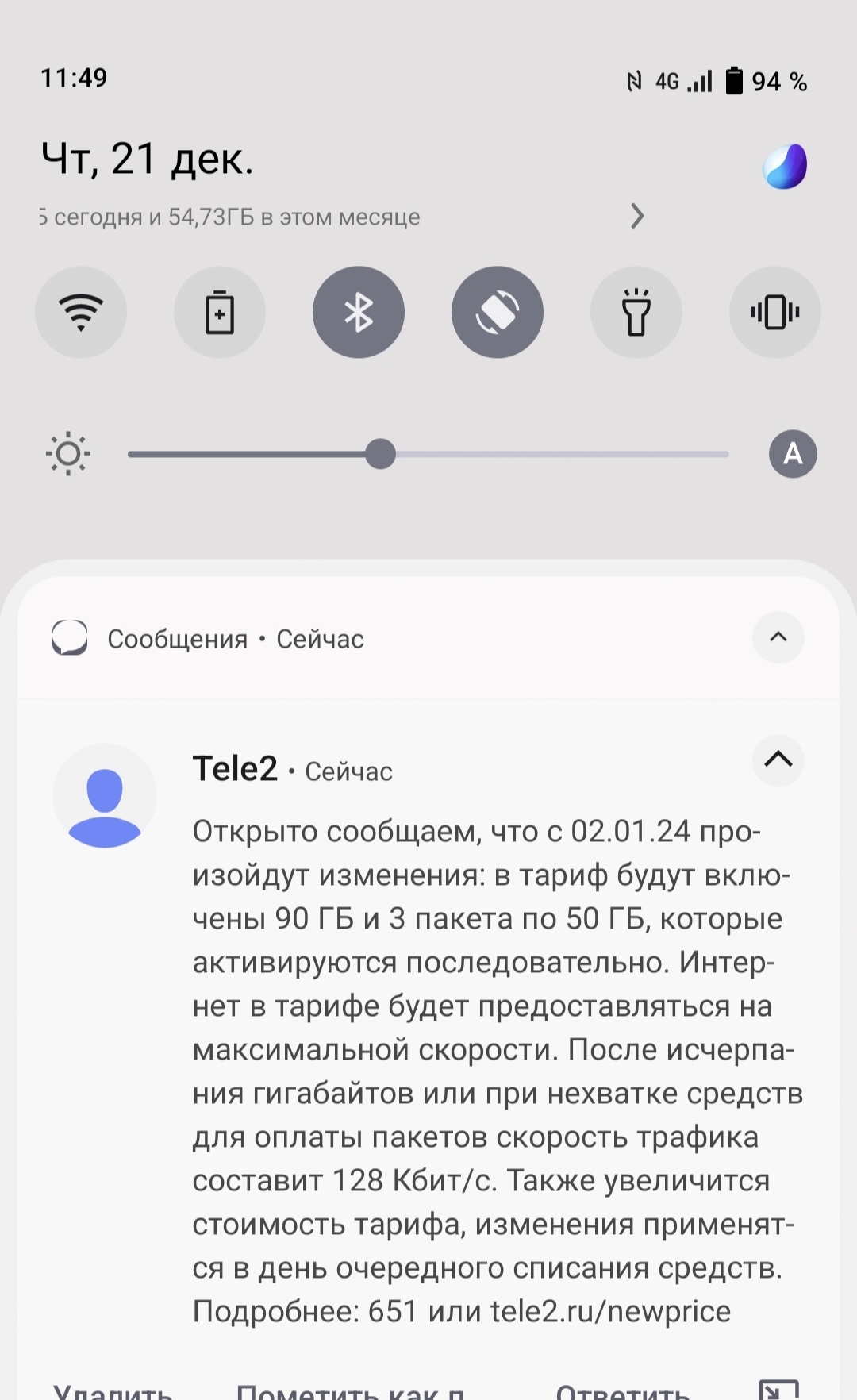Reply to the Tele2 message
This screenshot has height=1400, width=857.
(x=623, y=1390)
